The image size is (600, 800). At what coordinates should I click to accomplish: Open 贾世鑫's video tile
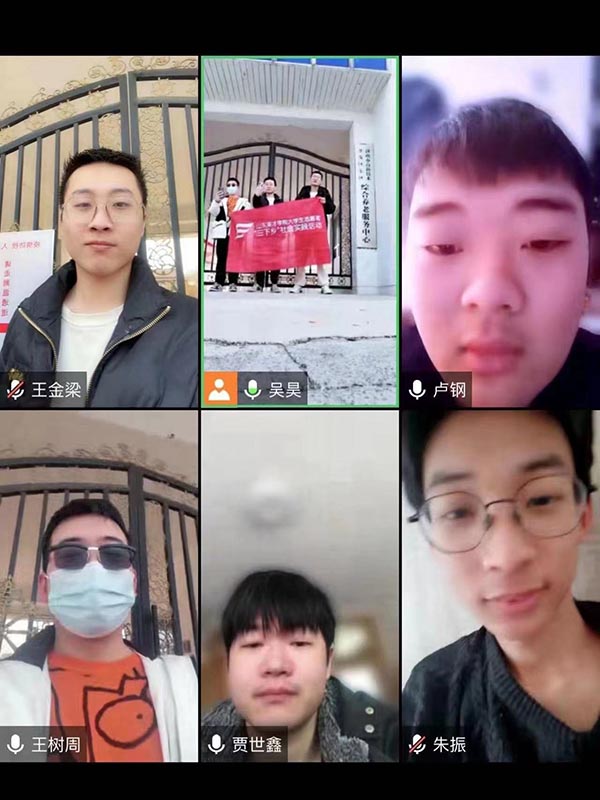(x=300, y=585)
